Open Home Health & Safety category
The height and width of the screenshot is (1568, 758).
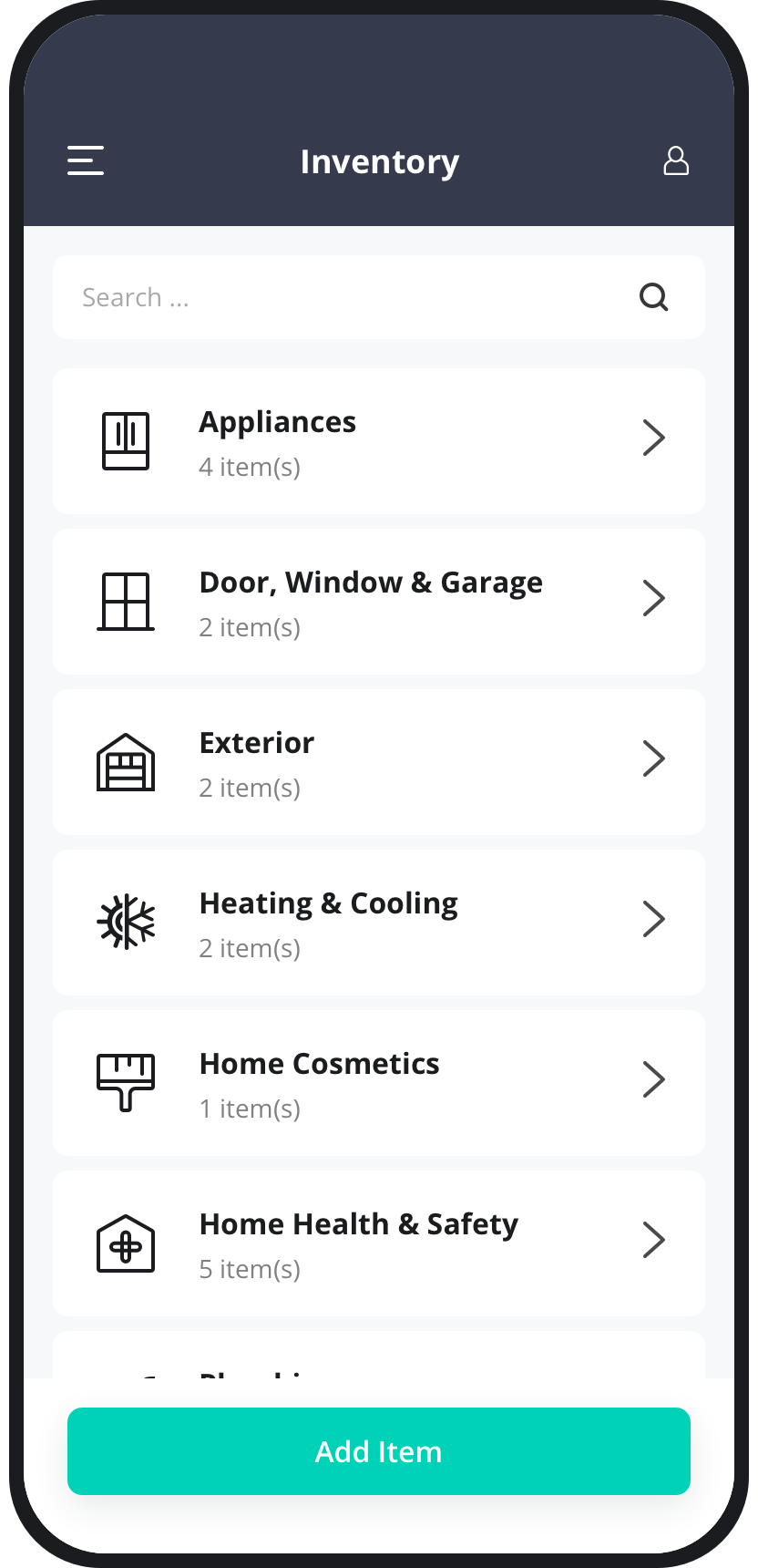(x=379, y=1243)
